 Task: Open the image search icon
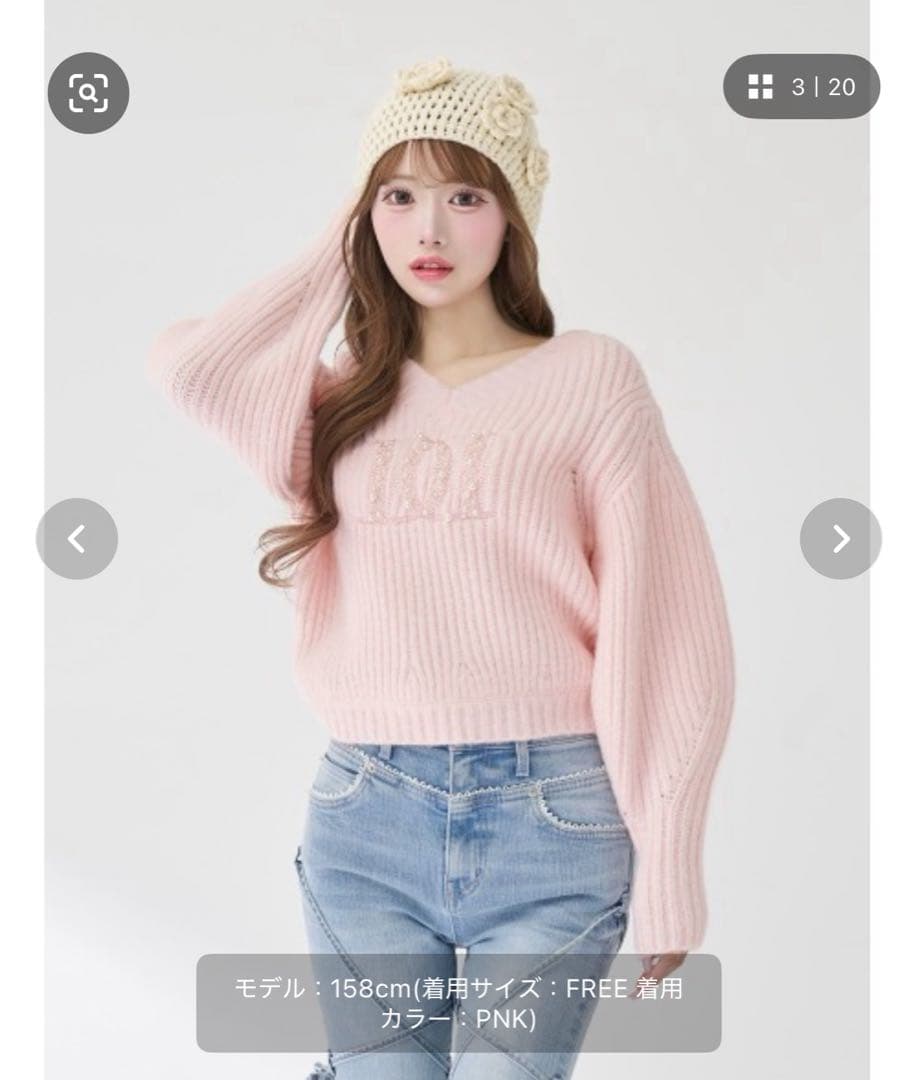tap(88, 93)
